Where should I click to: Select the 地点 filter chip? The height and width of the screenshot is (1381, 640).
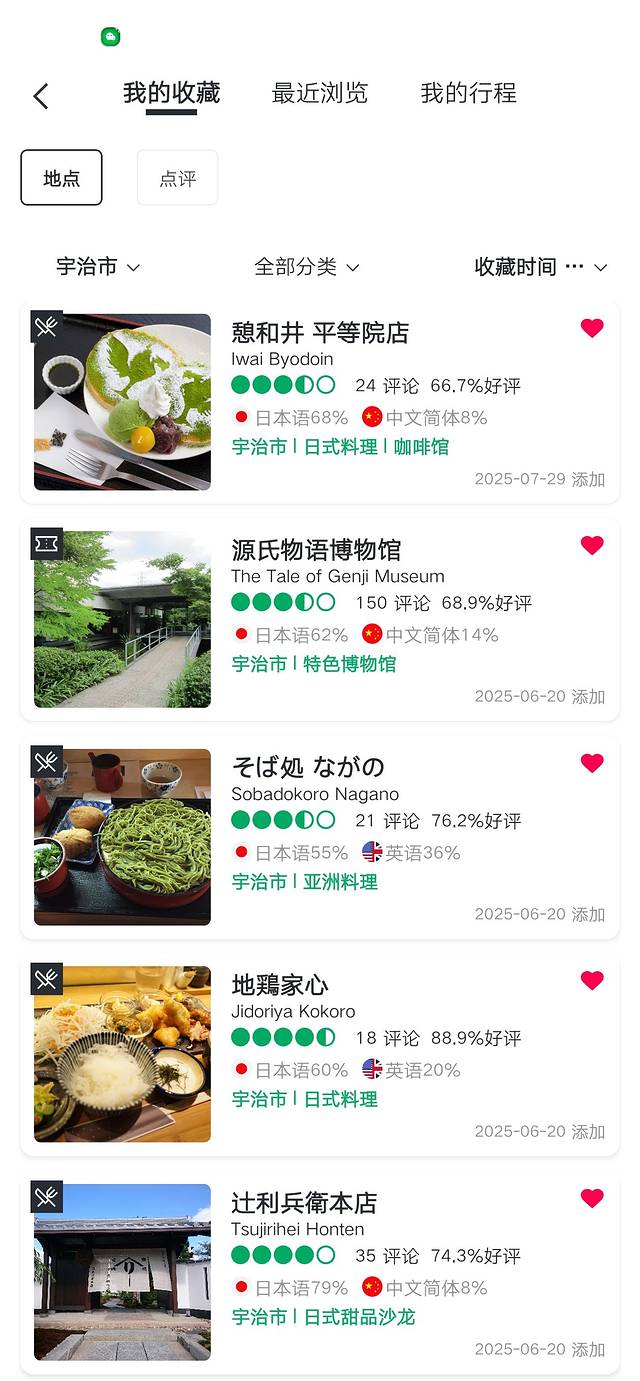coord(61,178)
